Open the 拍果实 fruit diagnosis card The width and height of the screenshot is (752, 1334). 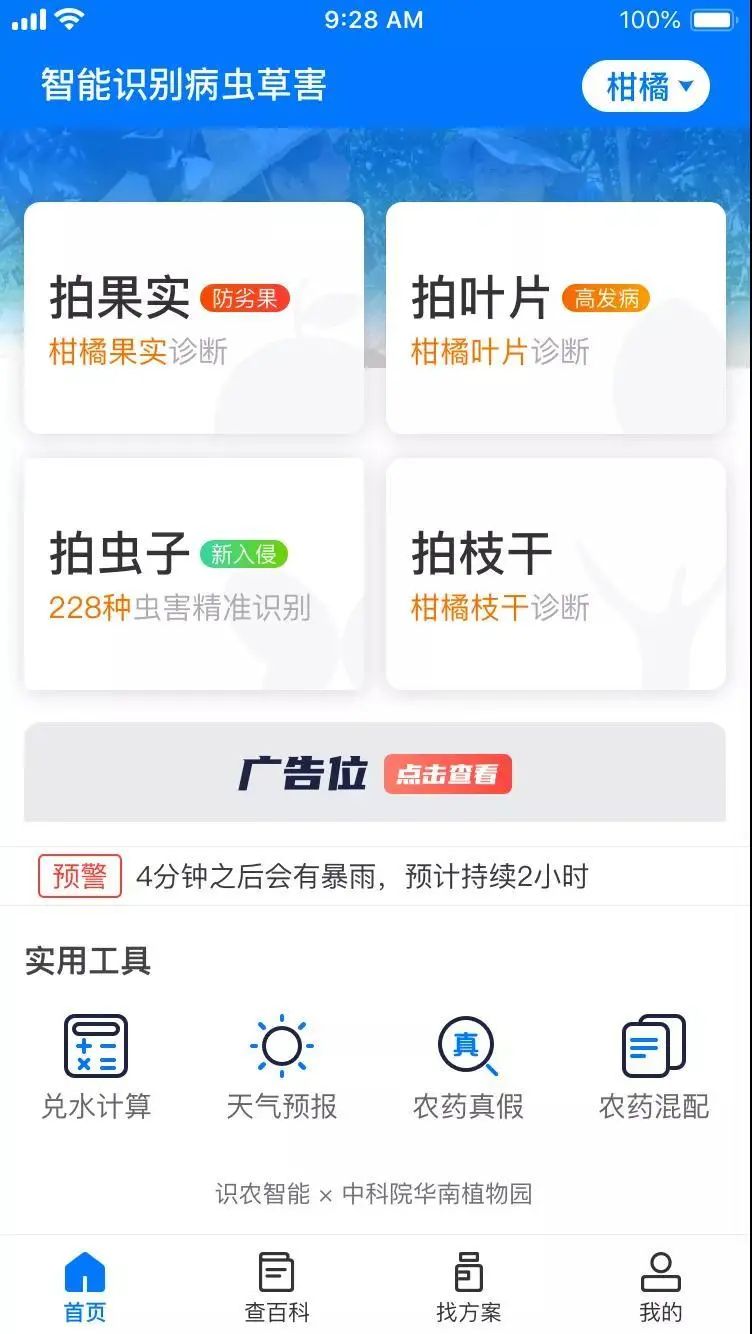pyautogui.click(x=193, y=318)
